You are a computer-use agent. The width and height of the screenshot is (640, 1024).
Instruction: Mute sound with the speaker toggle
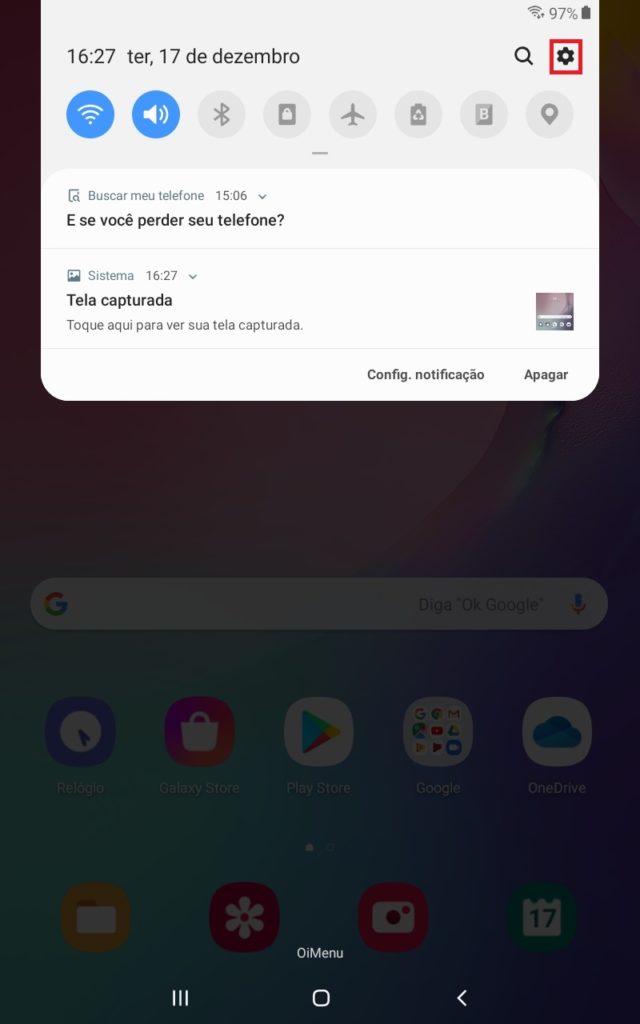click(156, 114)
